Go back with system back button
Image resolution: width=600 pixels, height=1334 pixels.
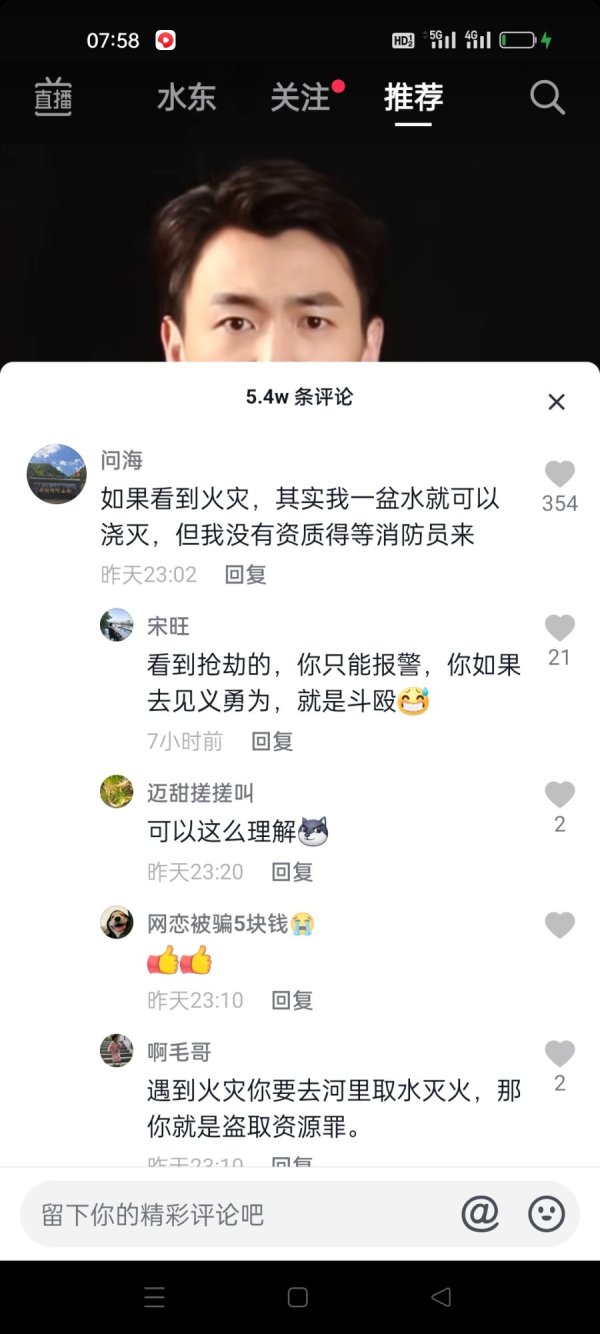[x=441, y=1297]
